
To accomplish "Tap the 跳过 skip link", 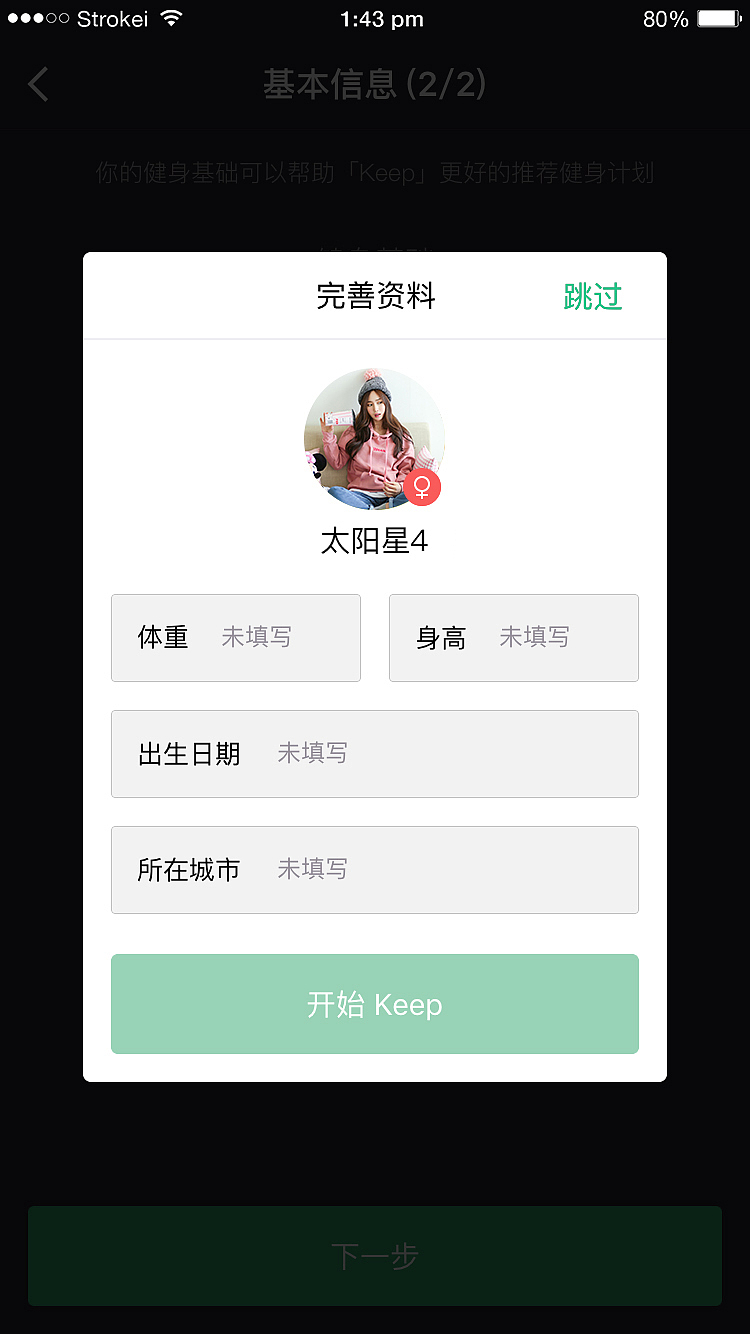I will point(593,296).
